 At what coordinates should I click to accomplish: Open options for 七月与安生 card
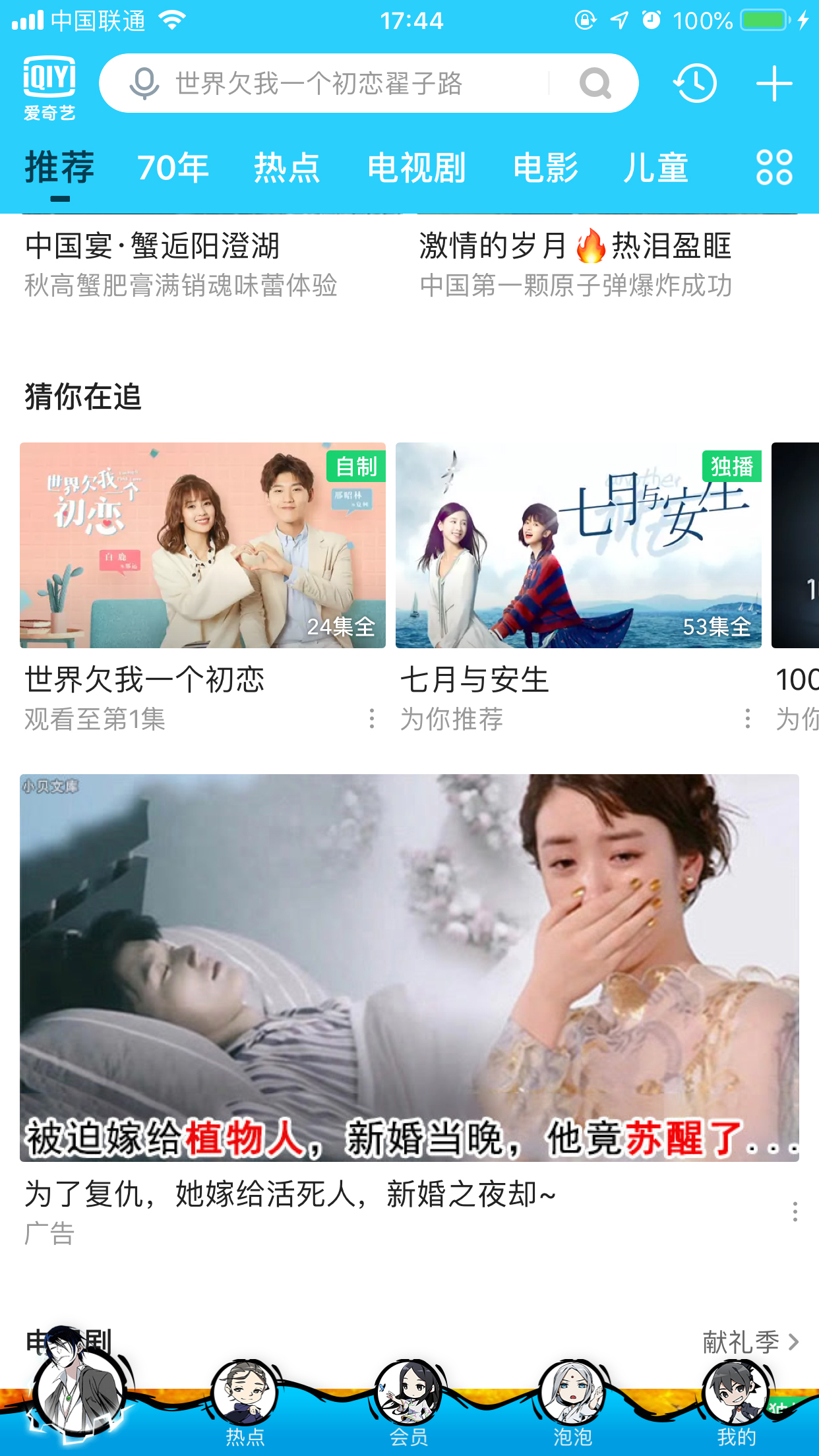(748, 719)
